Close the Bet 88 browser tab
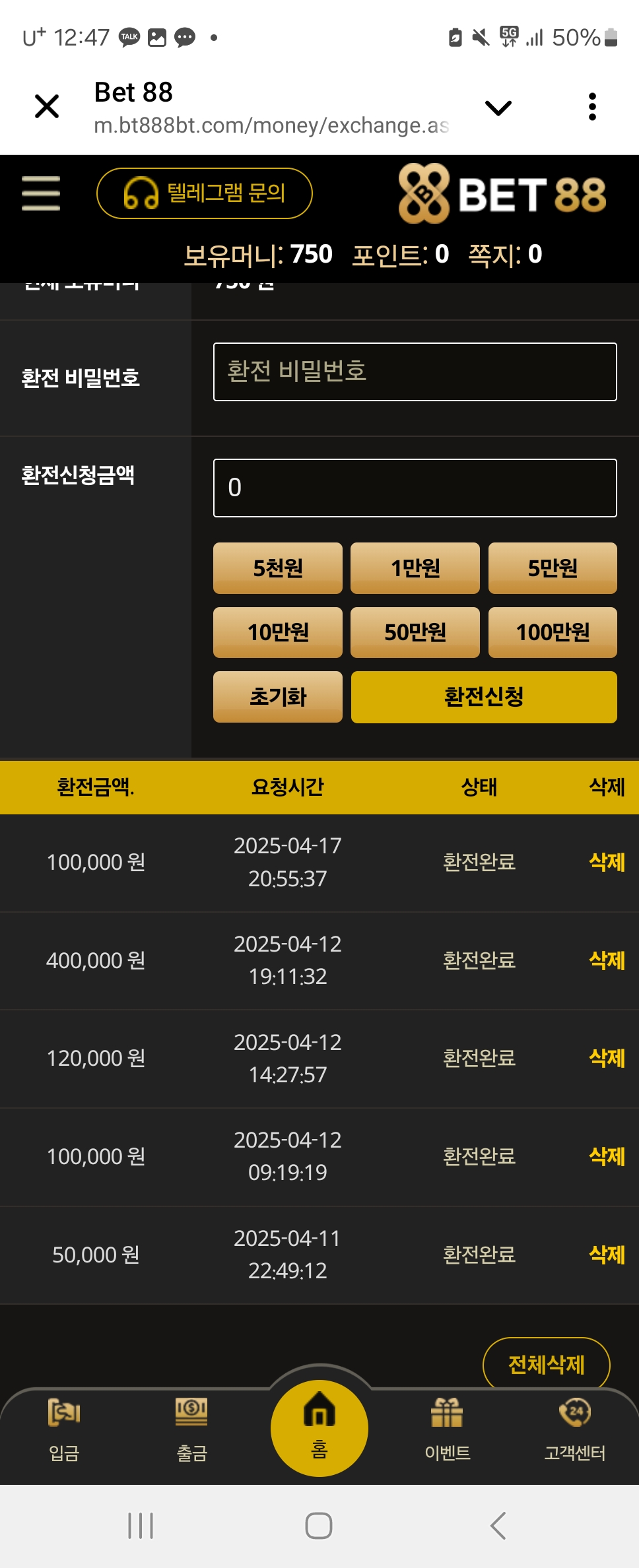Viewport: 639px width, 1568px height. (47, 106)
